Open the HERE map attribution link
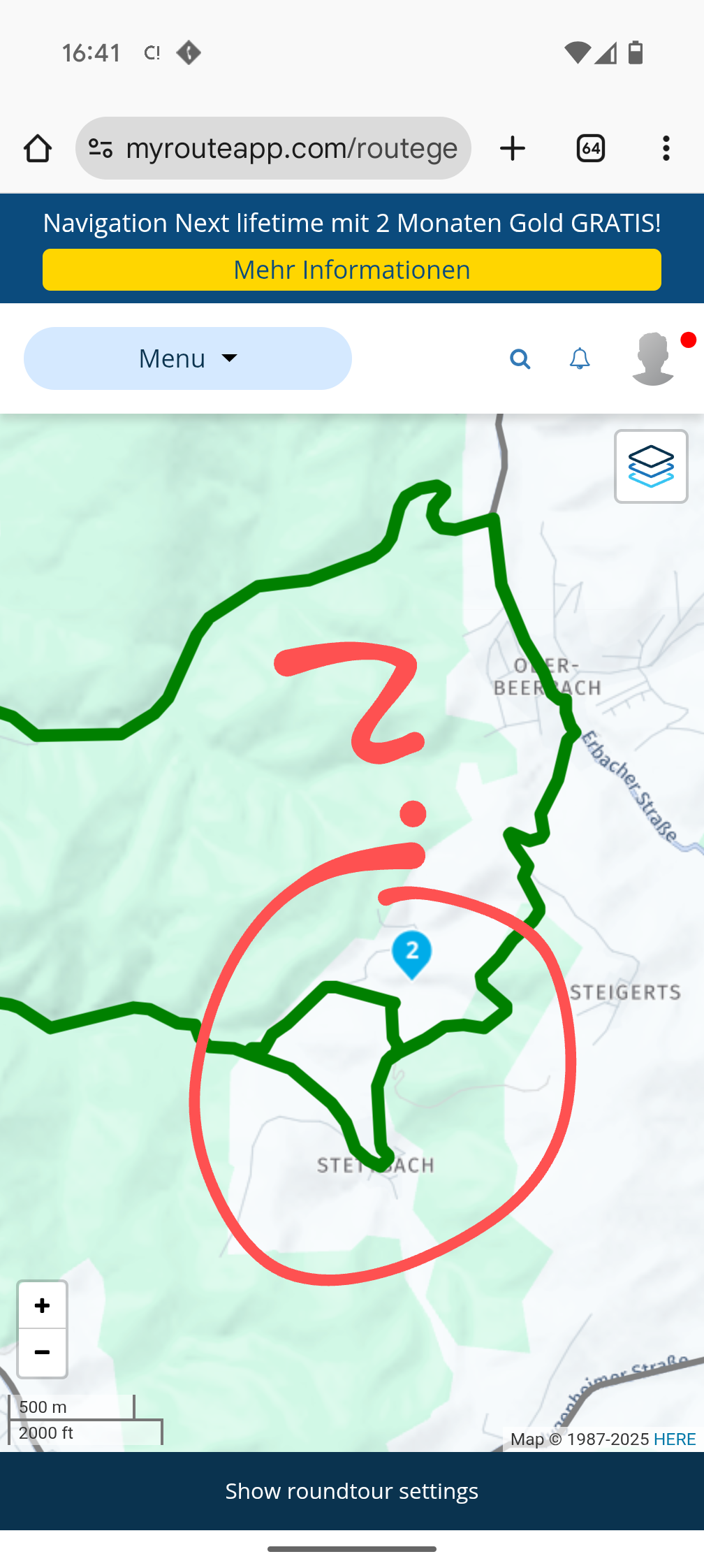Image resolution: width=704 pixels, height=1568 pixels. pyautogui.click(x=674, y=1439)
